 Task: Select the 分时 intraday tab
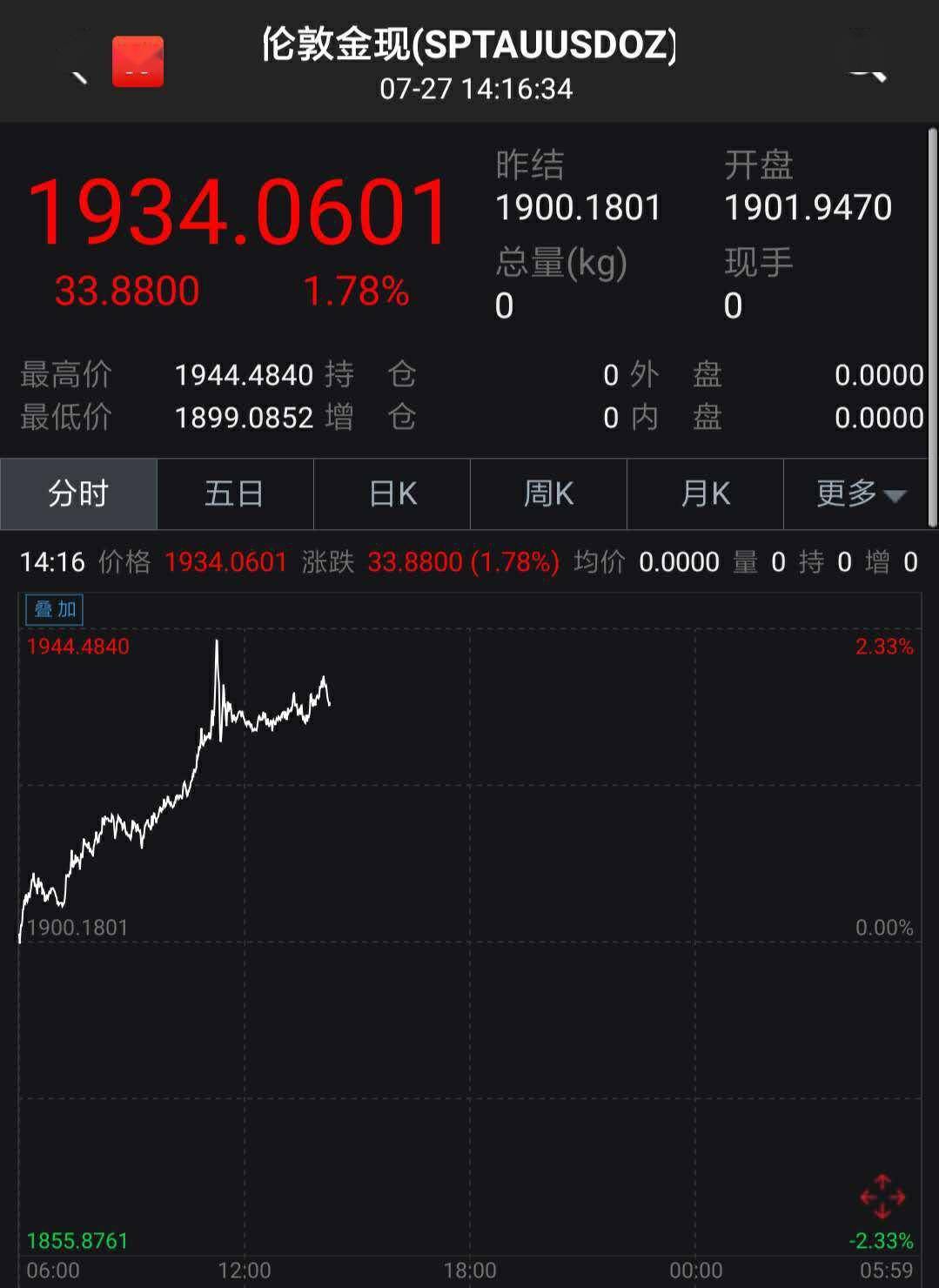click(x=78, y=493)
